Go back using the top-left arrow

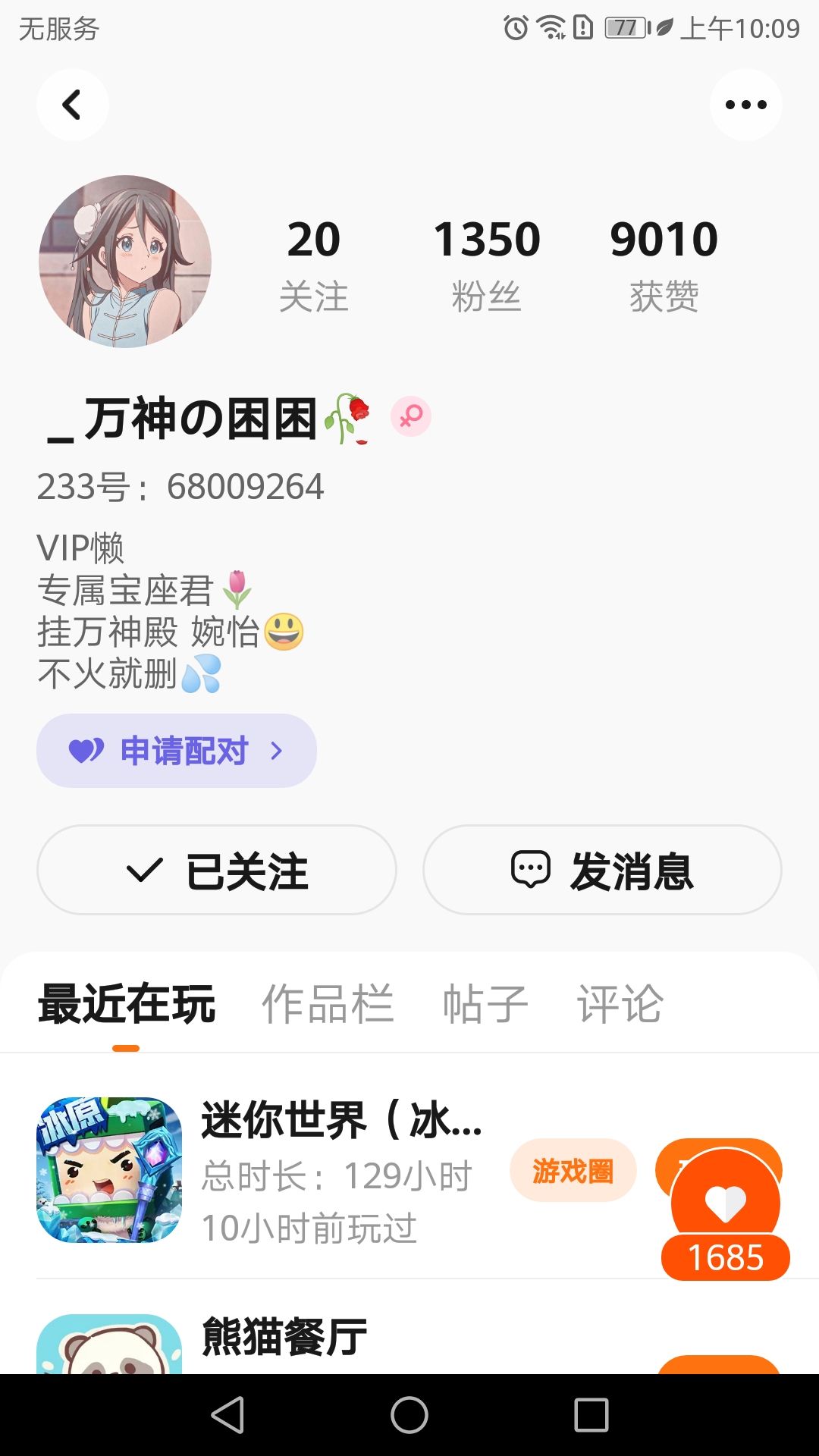click(x=72, y=105)
